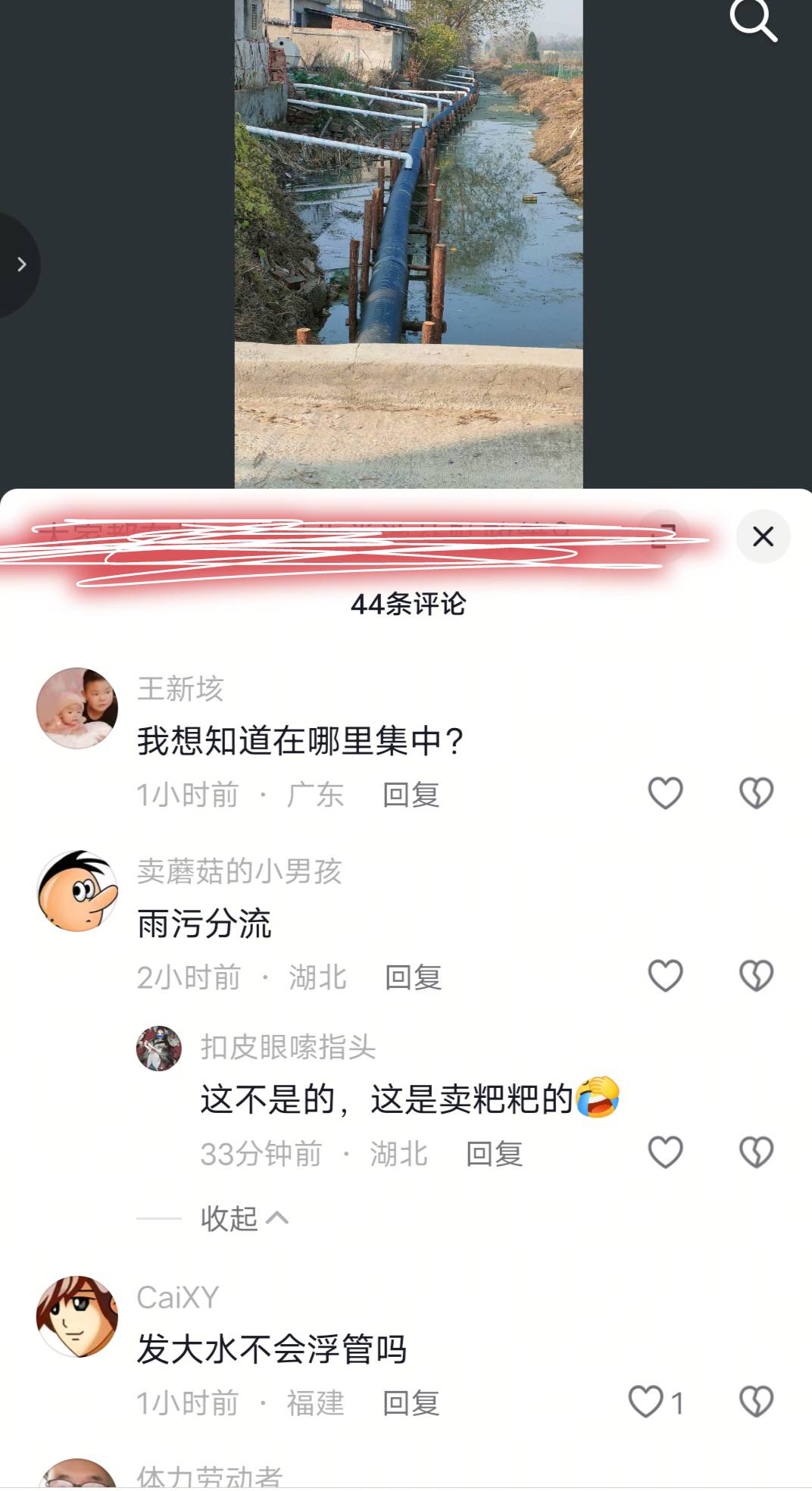Close the comments panel
Screen dimensions: 812x1491
pyautogui.click(x=763, y=536)
